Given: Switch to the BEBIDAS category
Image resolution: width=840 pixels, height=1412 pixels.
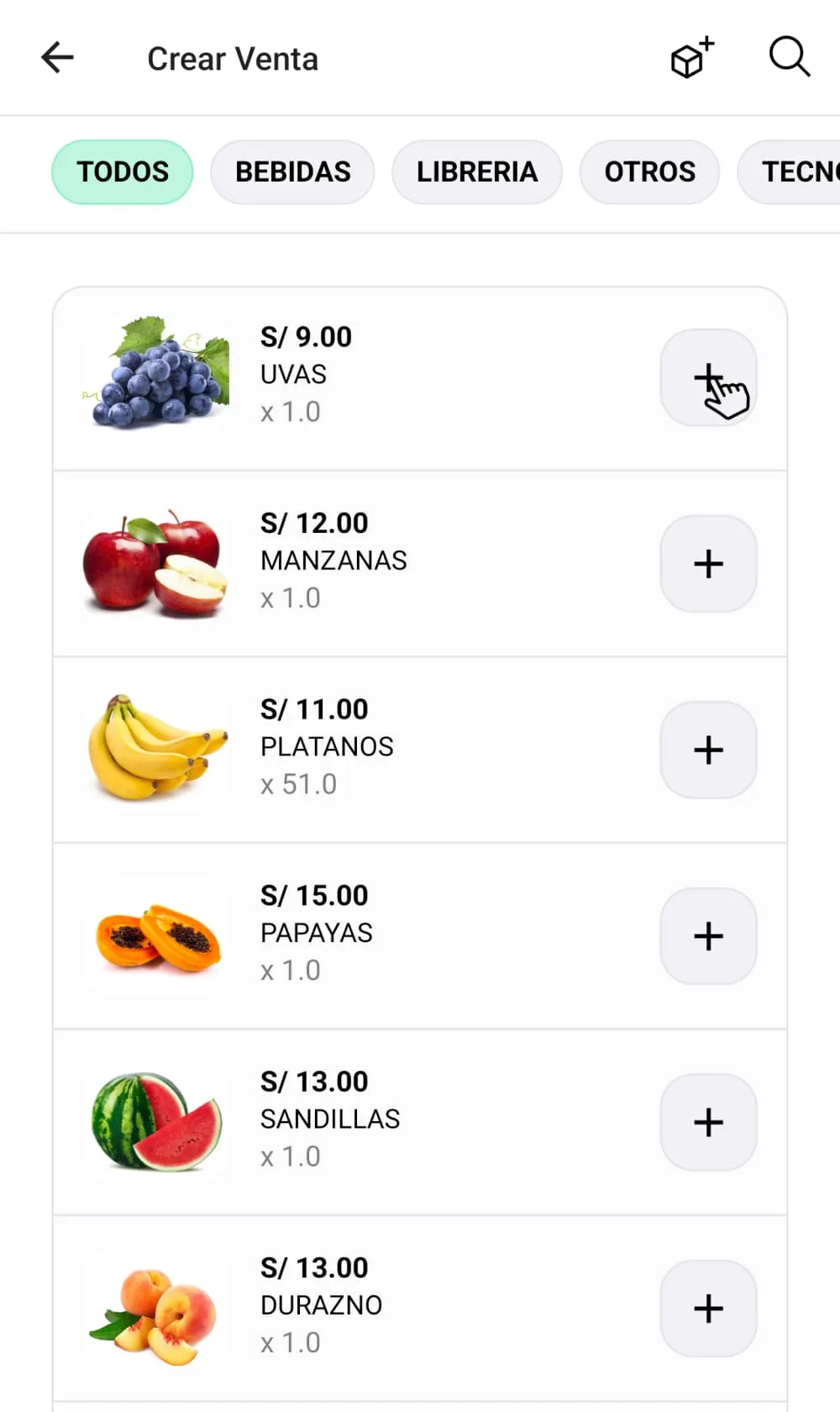Looking at the screenshot, I should coord(292,171).
